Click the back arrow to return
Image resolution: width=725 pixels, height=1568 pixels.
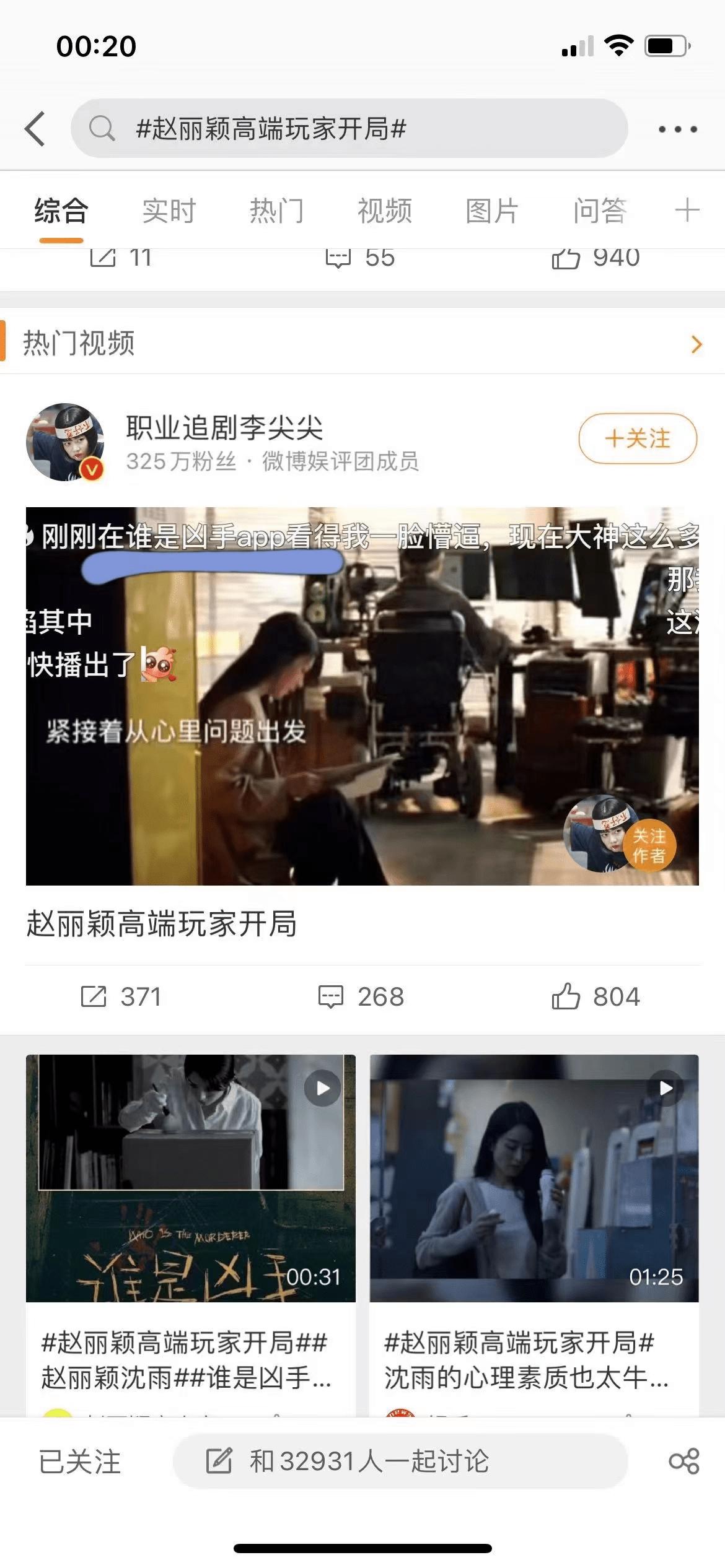[x=35, y=129]
